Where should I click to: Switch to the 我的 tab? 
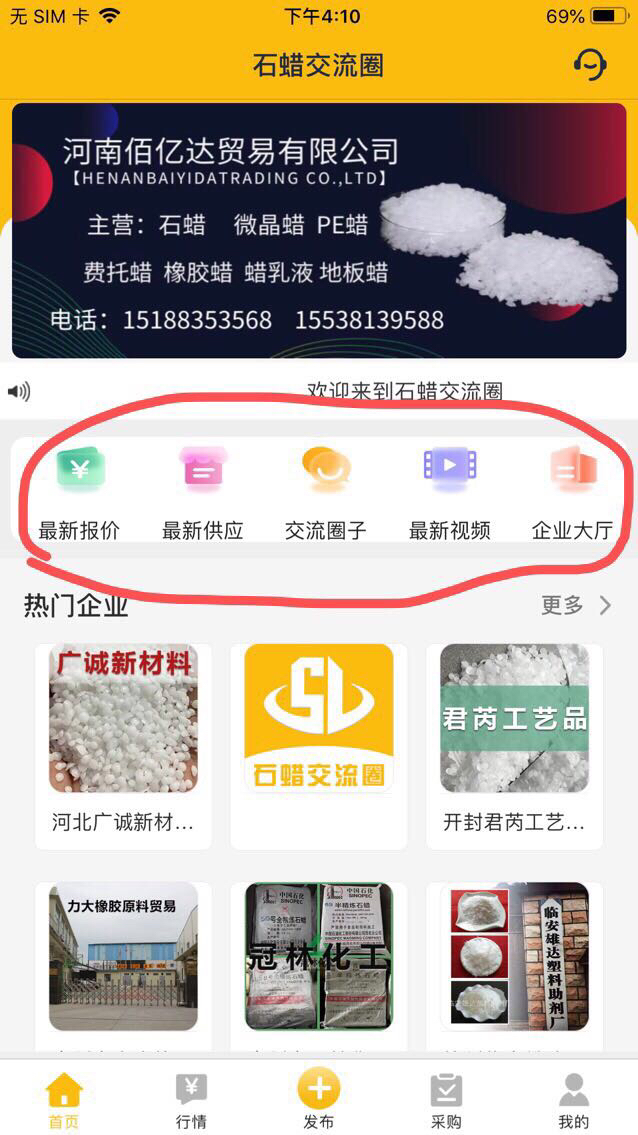574,1100
